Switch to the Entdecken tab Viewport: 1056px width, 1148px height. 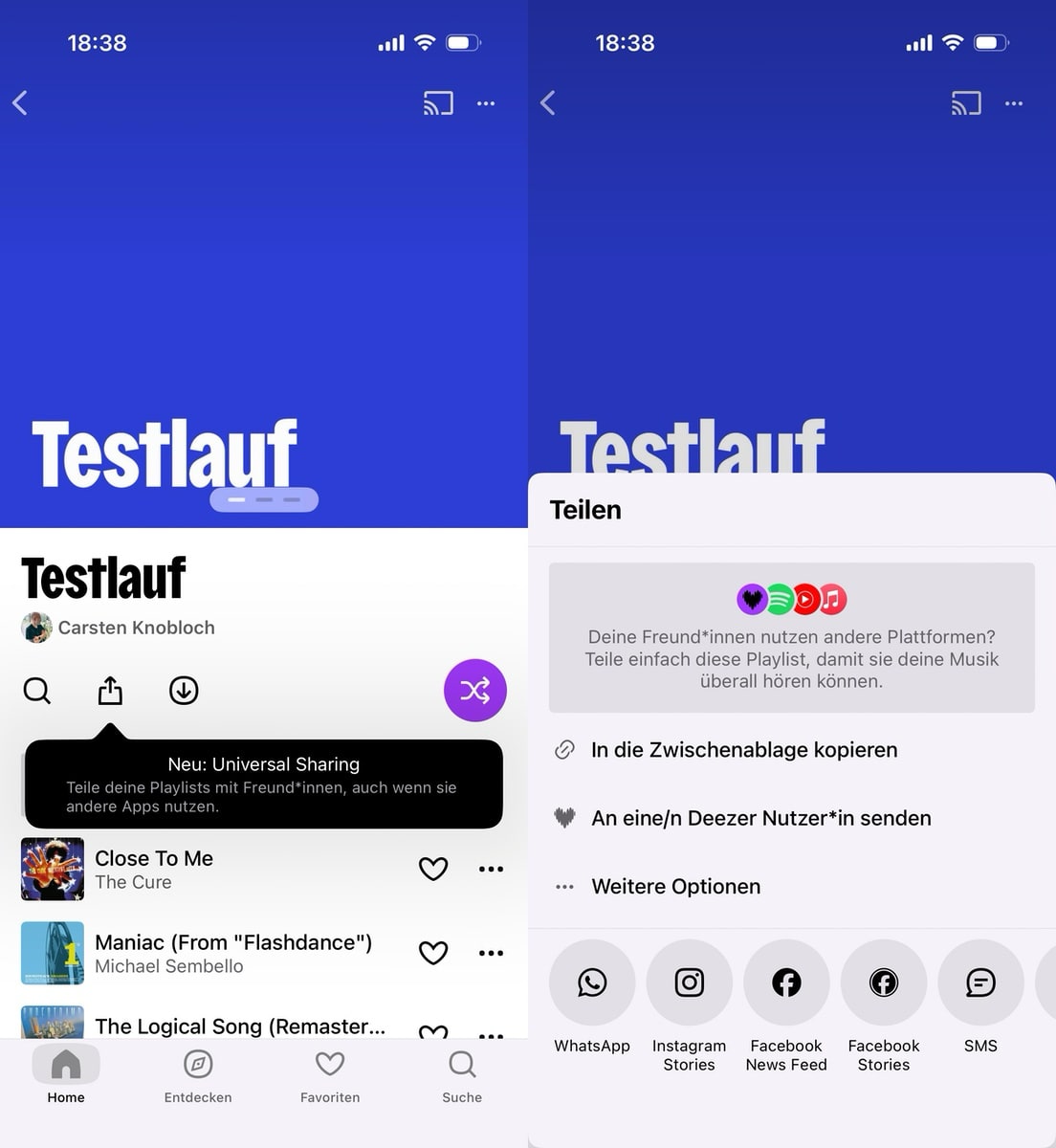198,1075
